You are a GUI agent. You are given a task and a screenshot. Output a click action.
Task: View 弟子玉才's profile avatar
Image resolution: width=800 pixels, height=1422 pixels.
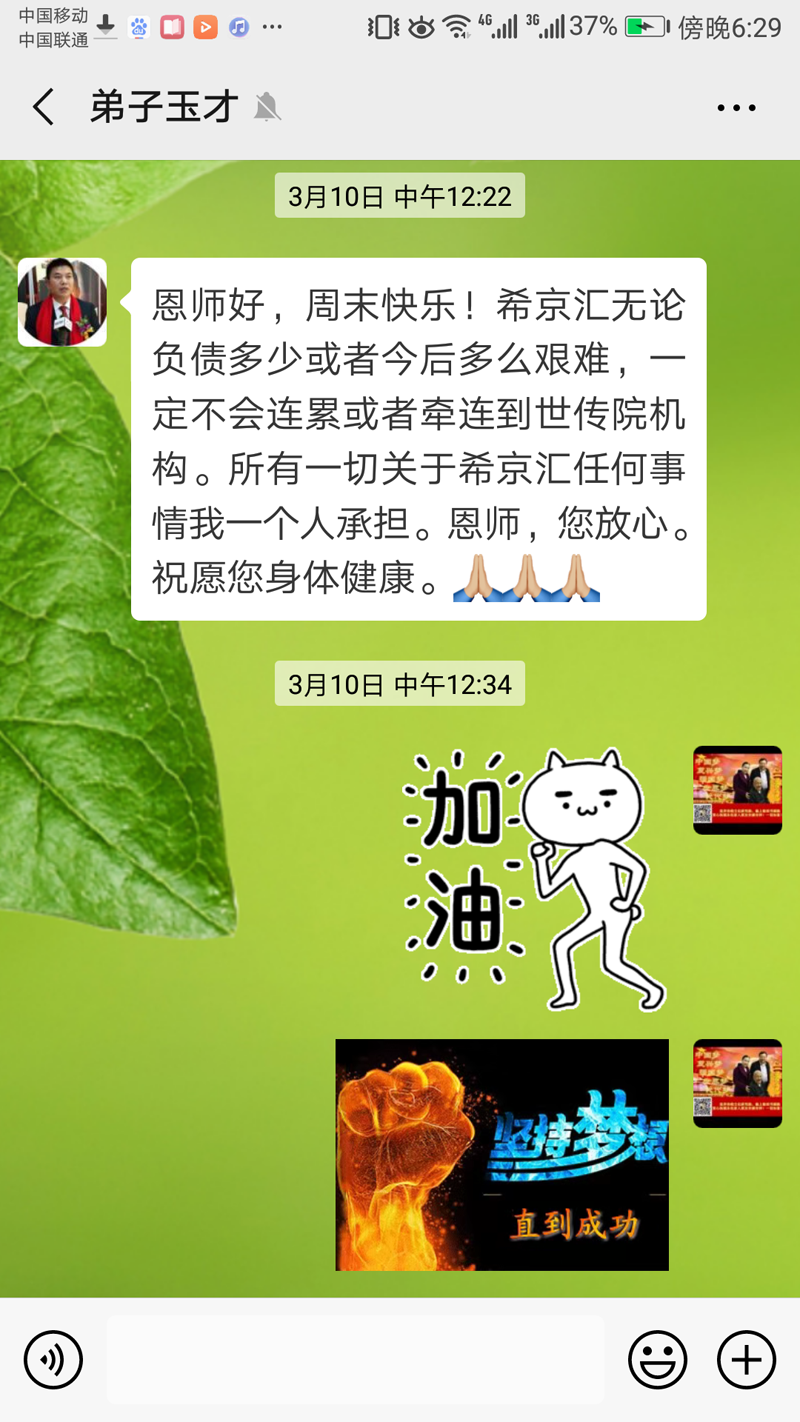62,302
